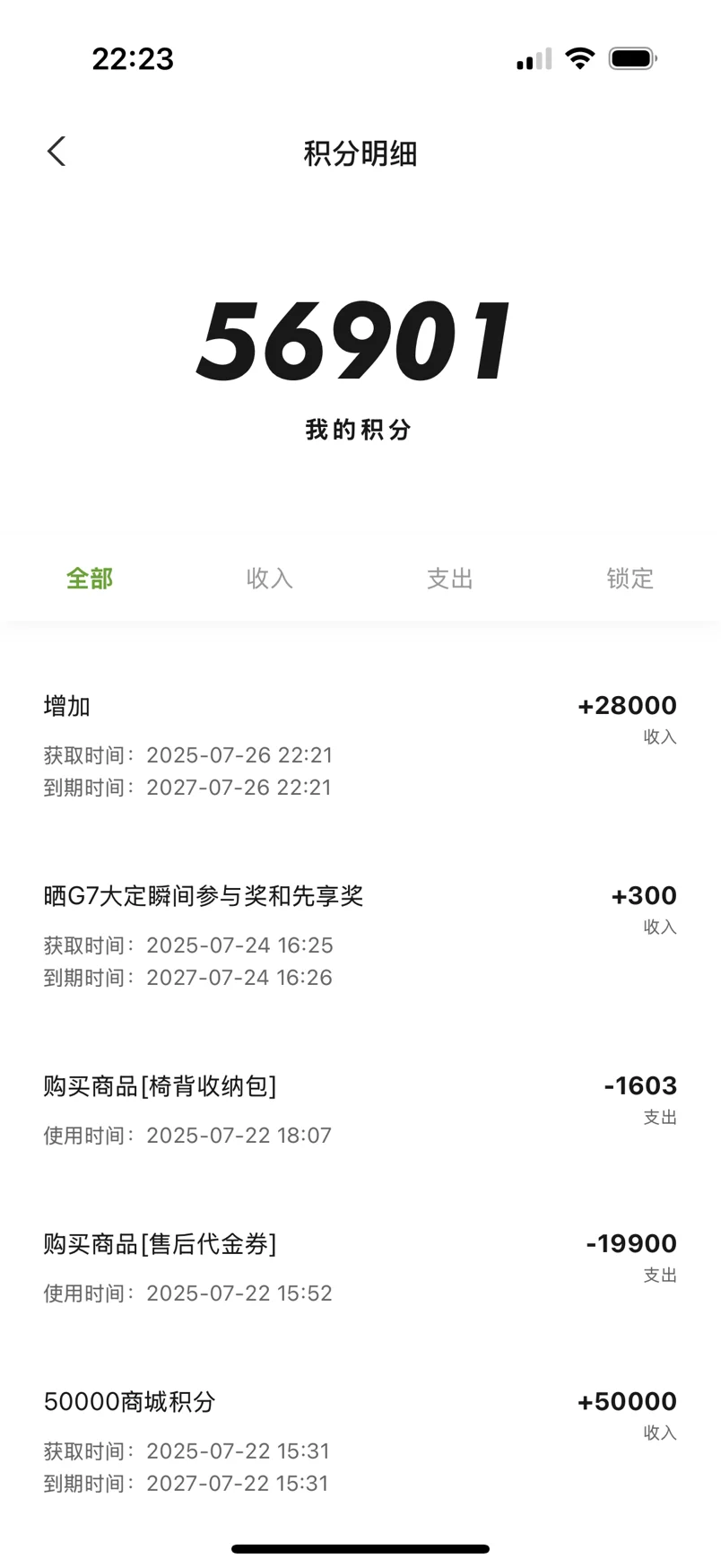This screenshot has width=721, height=1568.
Task: Switch to the 支出 tab
Action: pyautogui.click(x=450, y=579)
